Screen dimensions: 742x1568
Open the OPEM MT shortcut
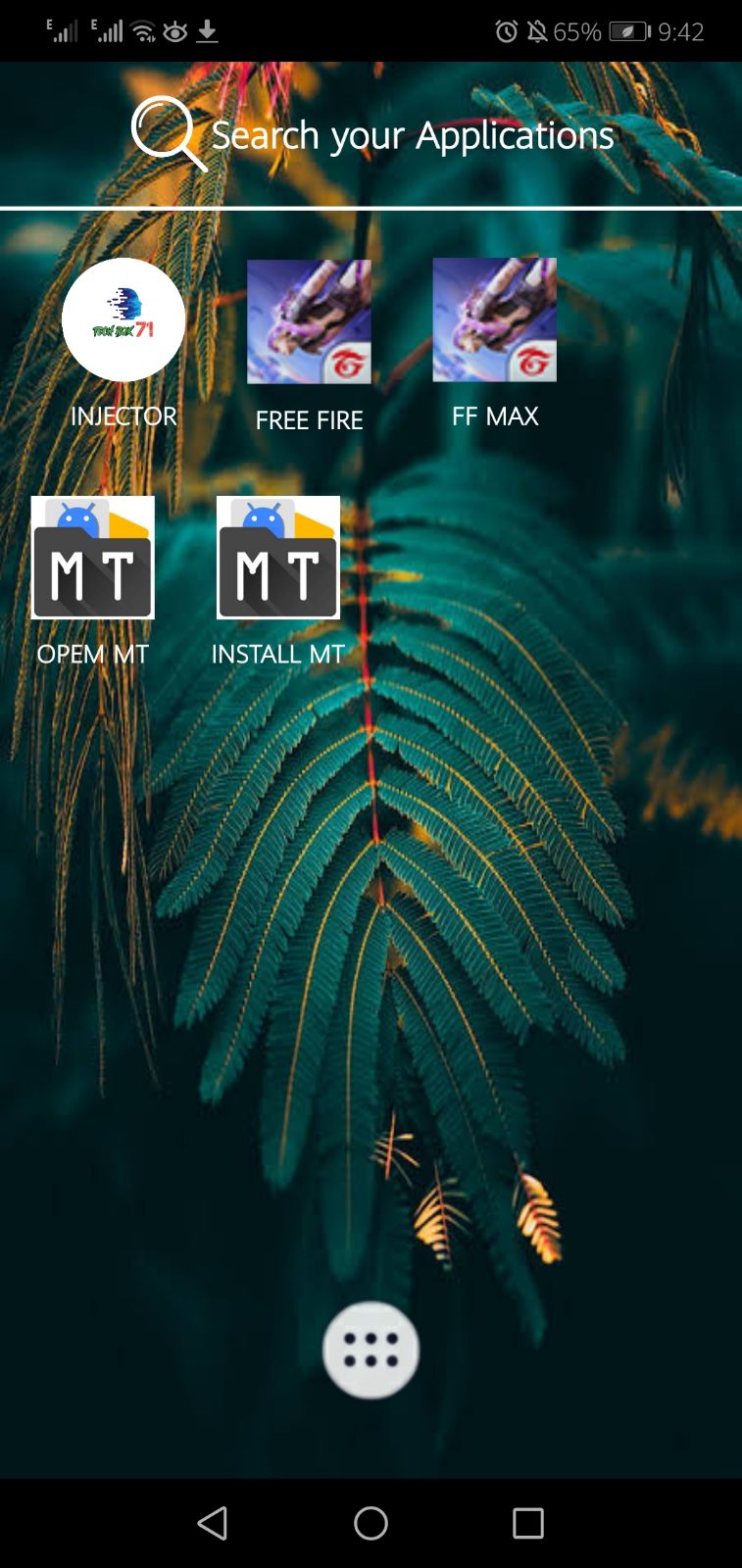[93, 558]
